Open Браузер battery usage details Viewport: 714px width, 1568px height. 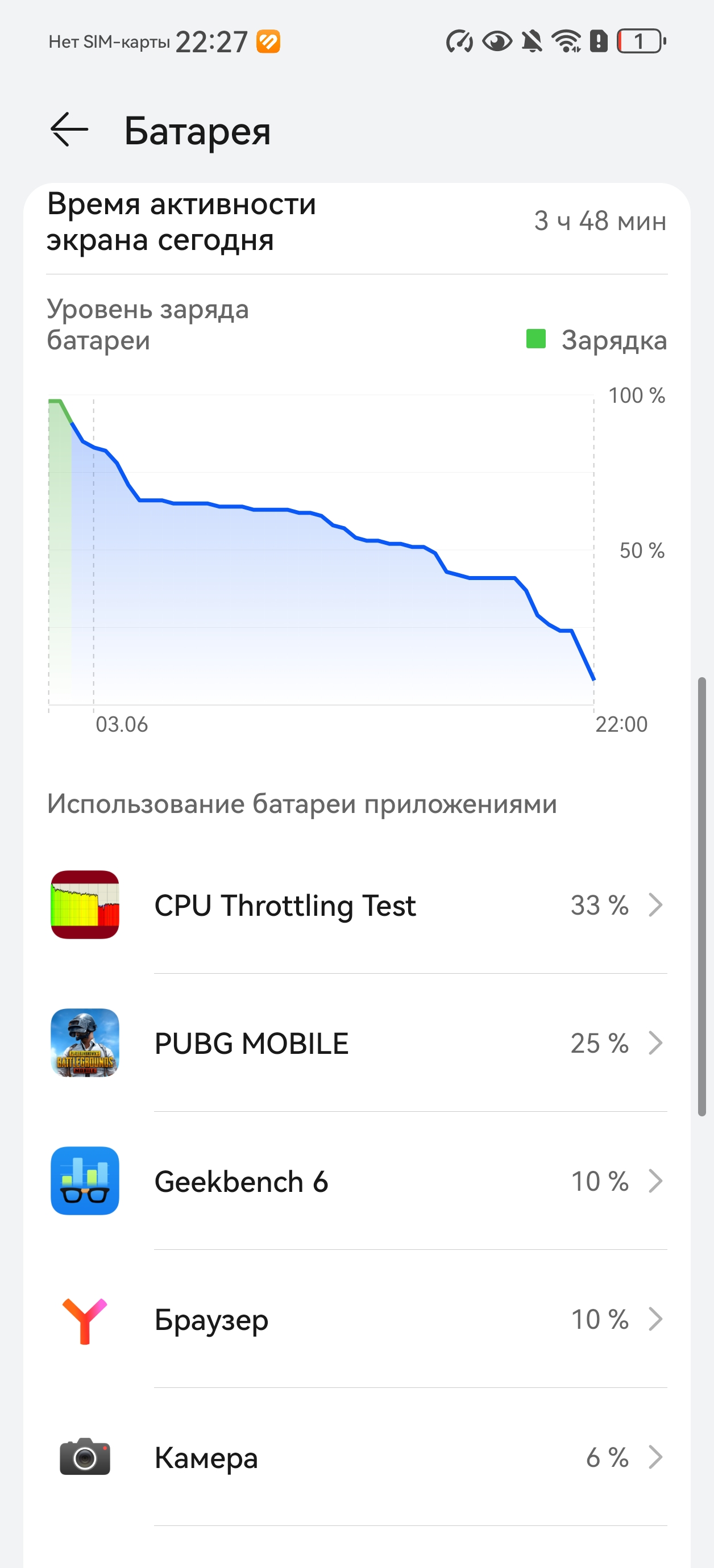[x=357, y=1320]
